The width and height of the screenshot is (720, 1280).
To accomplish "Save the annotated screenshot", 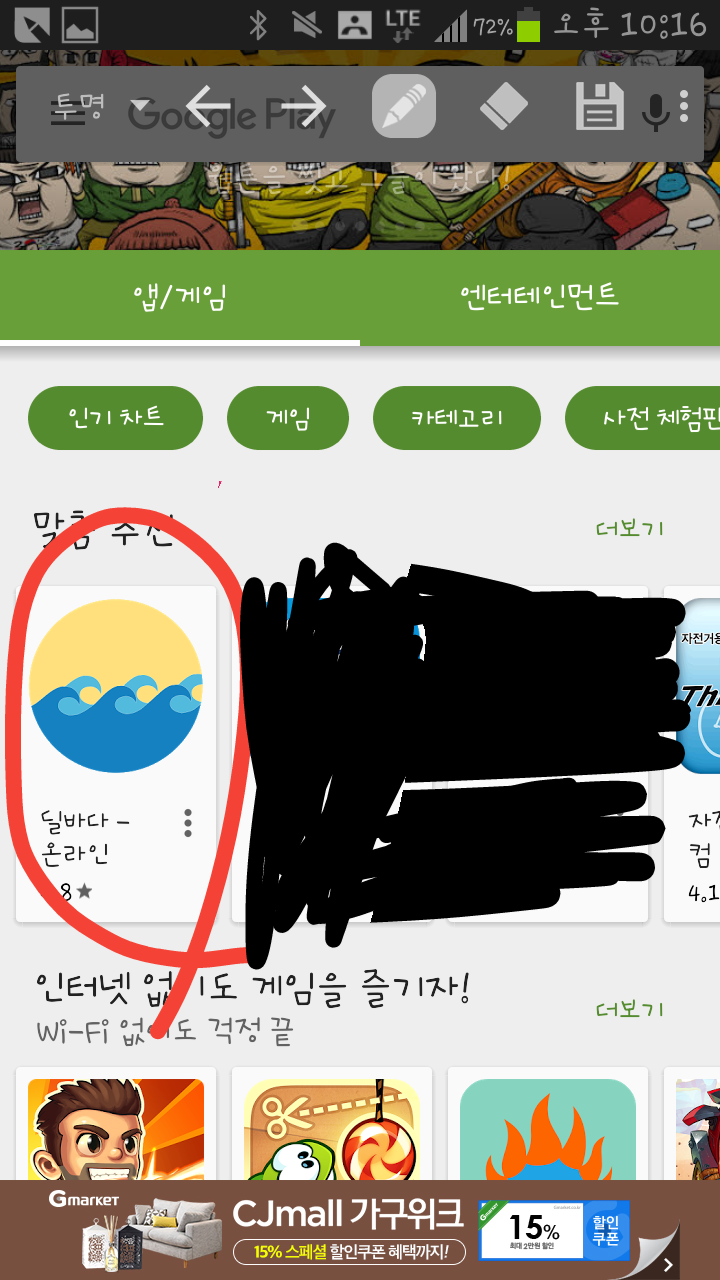I will click(600, 106).
